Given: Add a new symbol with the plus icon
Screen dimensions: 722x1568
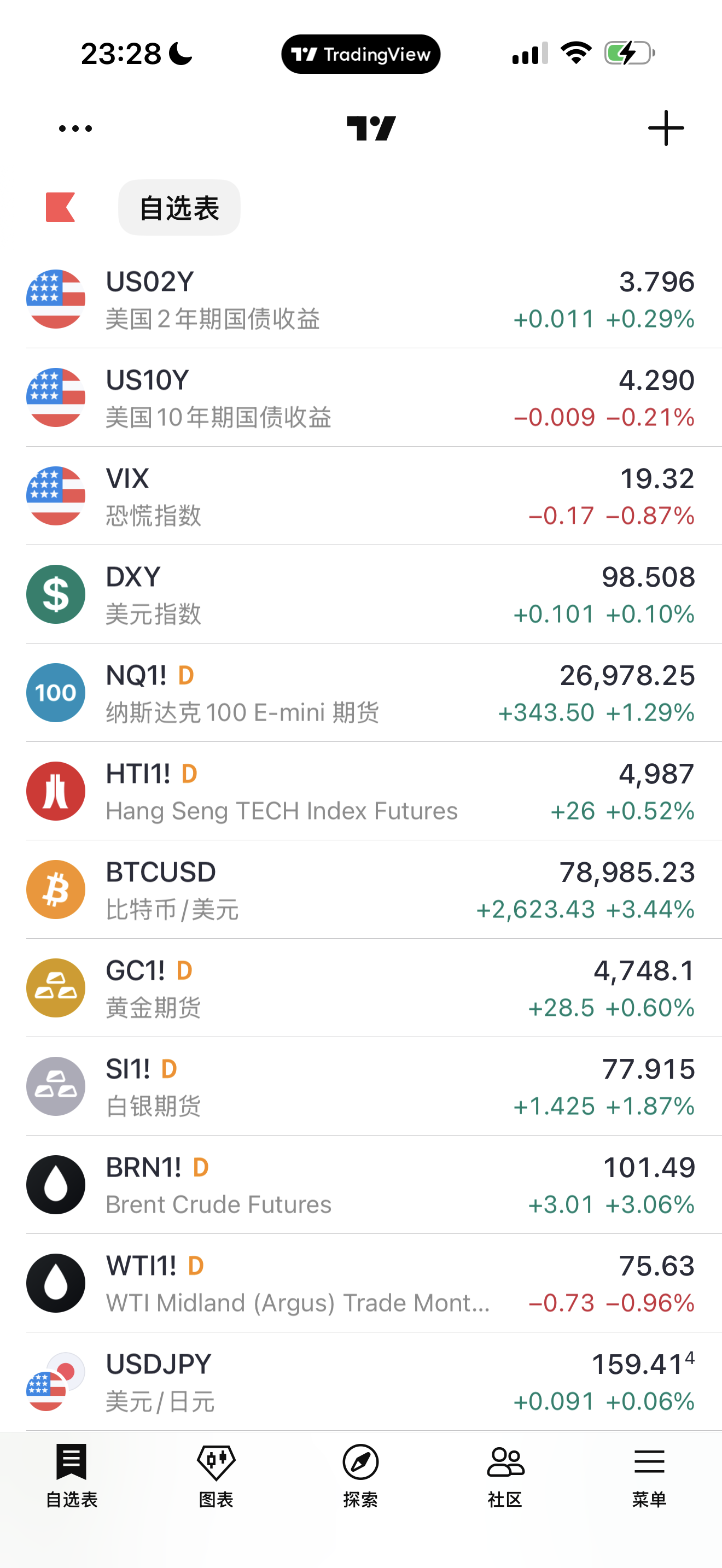Looking at the screenshot, I should click(x=665, y=128).
